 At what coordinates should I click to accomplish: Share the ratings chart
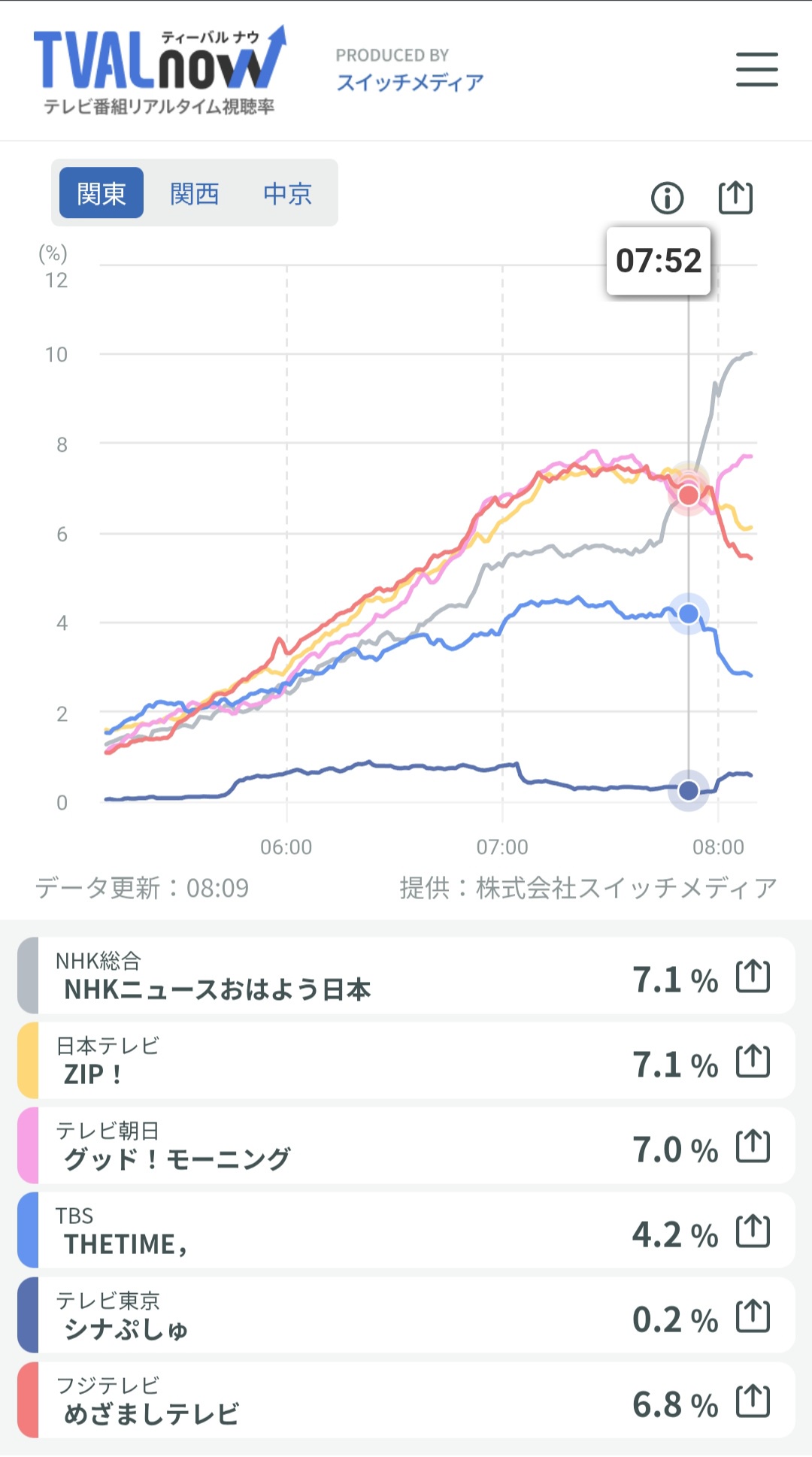(x=735, y=198)
